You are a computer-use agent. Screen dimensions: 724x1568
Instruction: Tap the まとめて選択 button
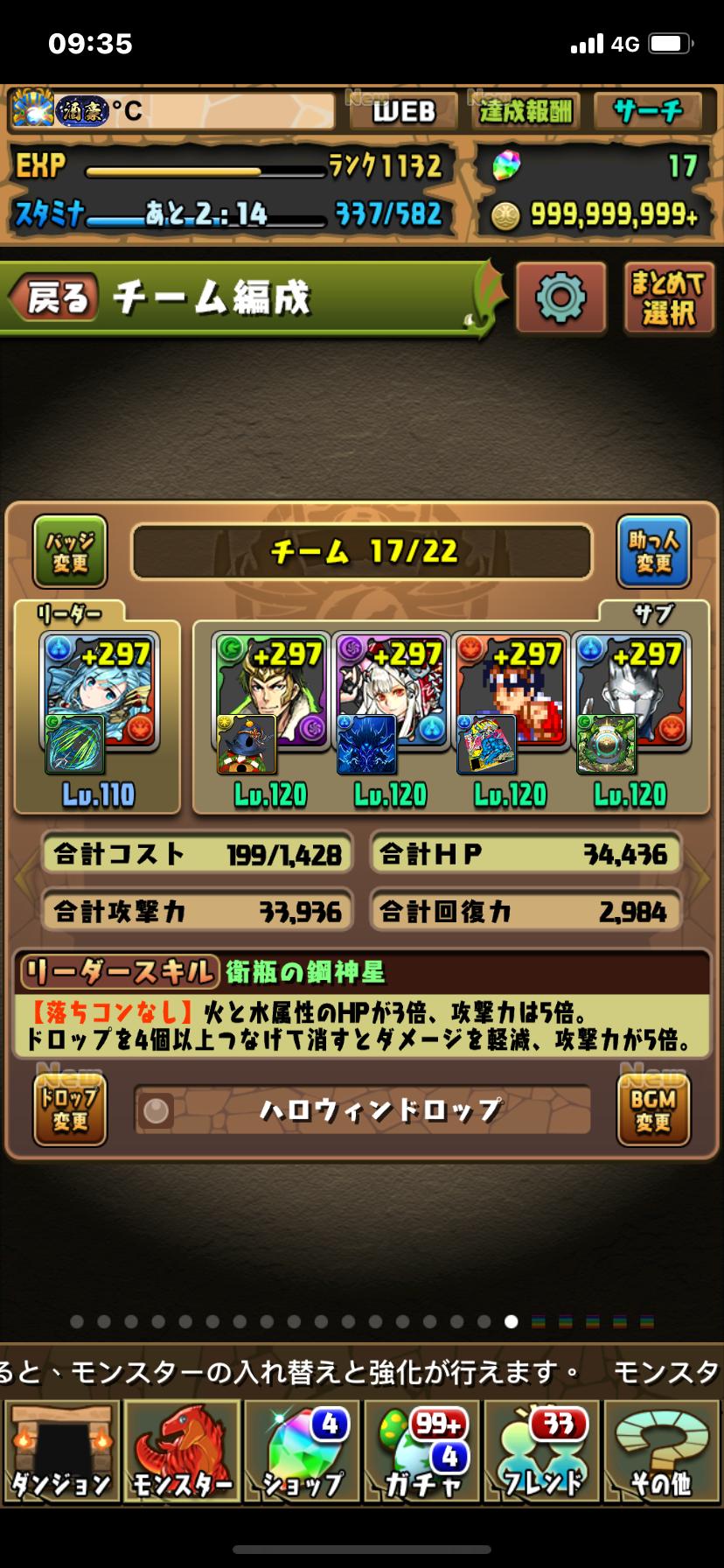click(668, 298)
